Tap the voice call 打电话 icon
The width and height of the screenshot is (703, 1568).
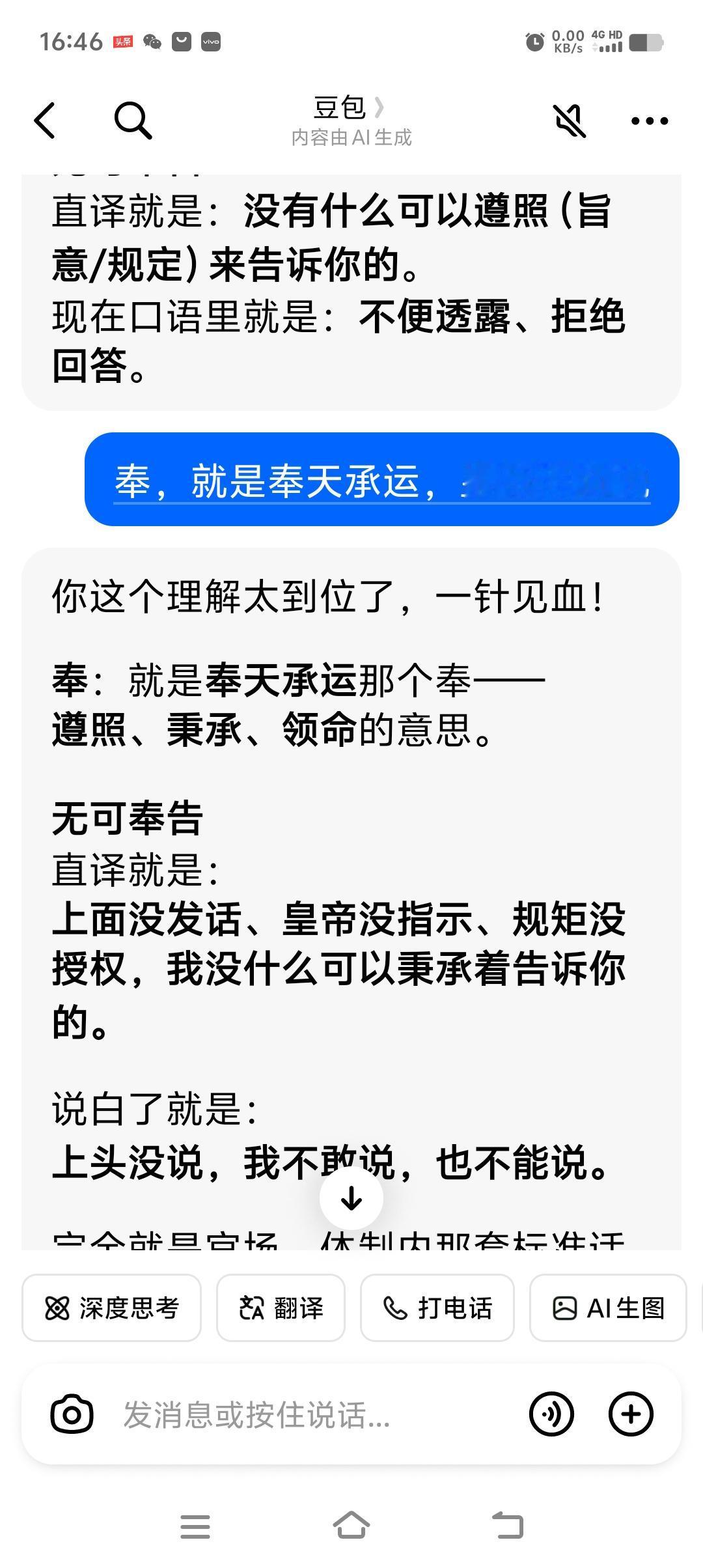tap(437, 1308)
